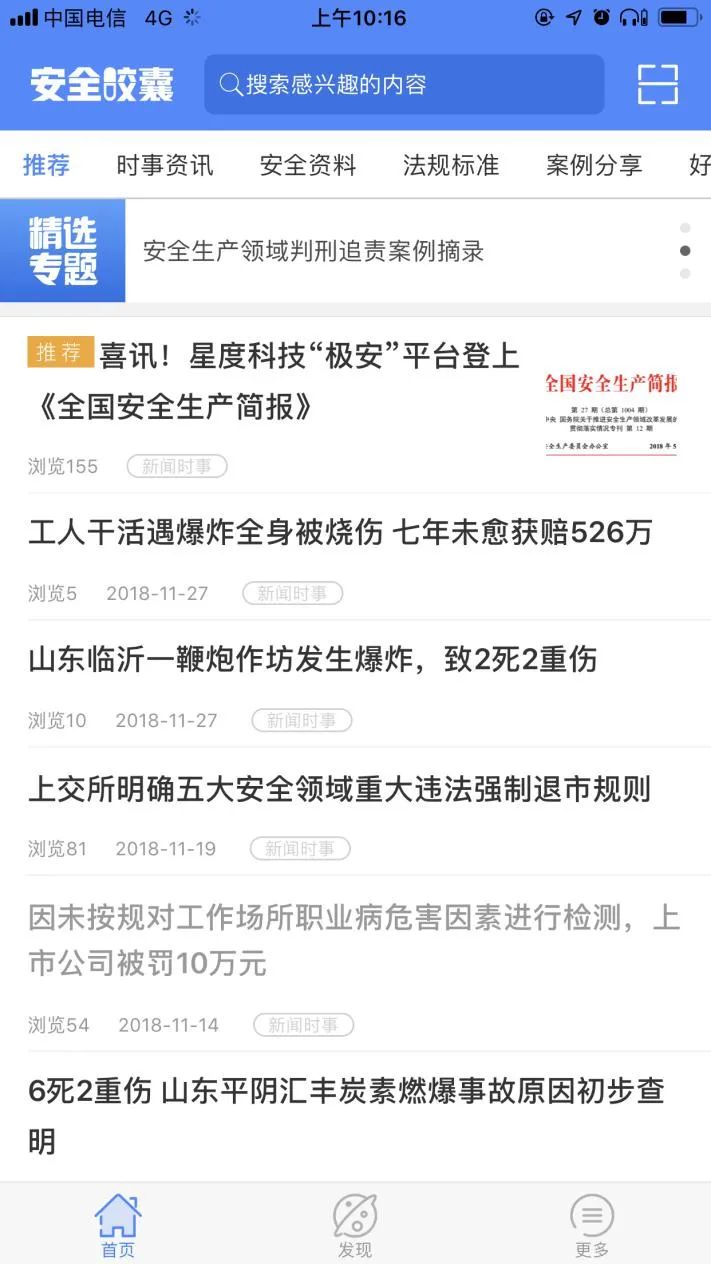Viewport: 711px width, 1264px height.
Task: Tap the search box 搜索感兴趣的内容
Action: [x=404, y=85]
